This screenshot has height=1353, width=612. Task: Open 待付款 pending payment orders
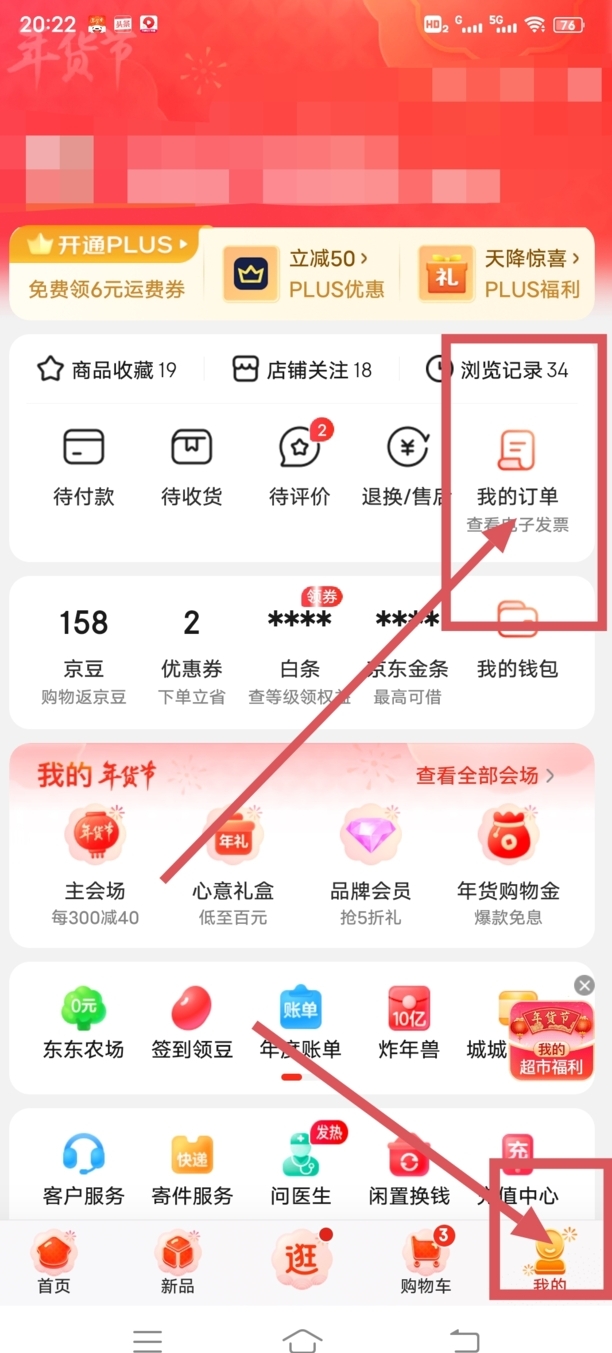tap(84, 467)
